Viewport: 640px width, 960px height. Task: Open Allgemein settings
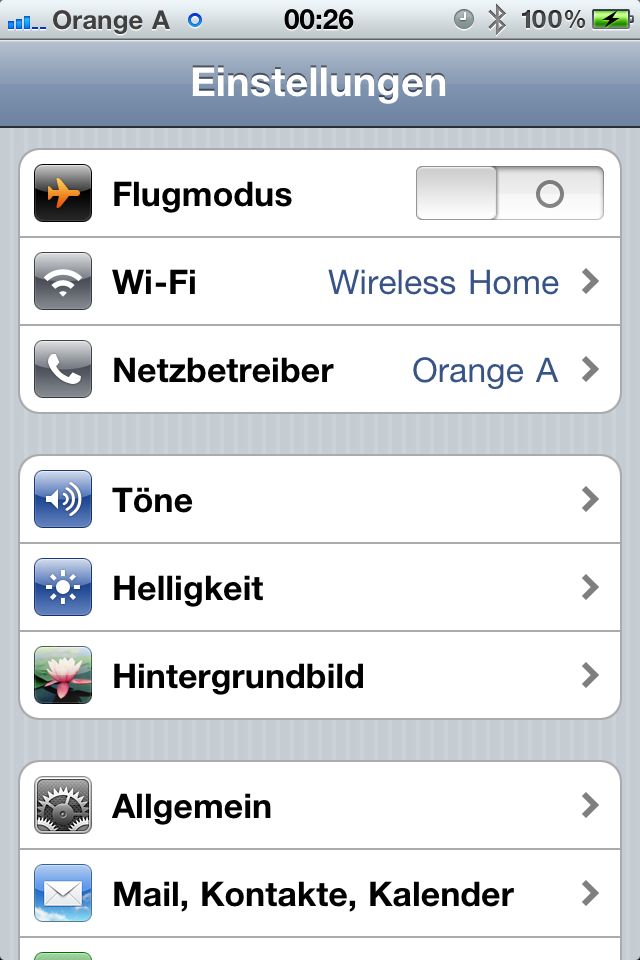pyautogui.click(x=320, y=805)
